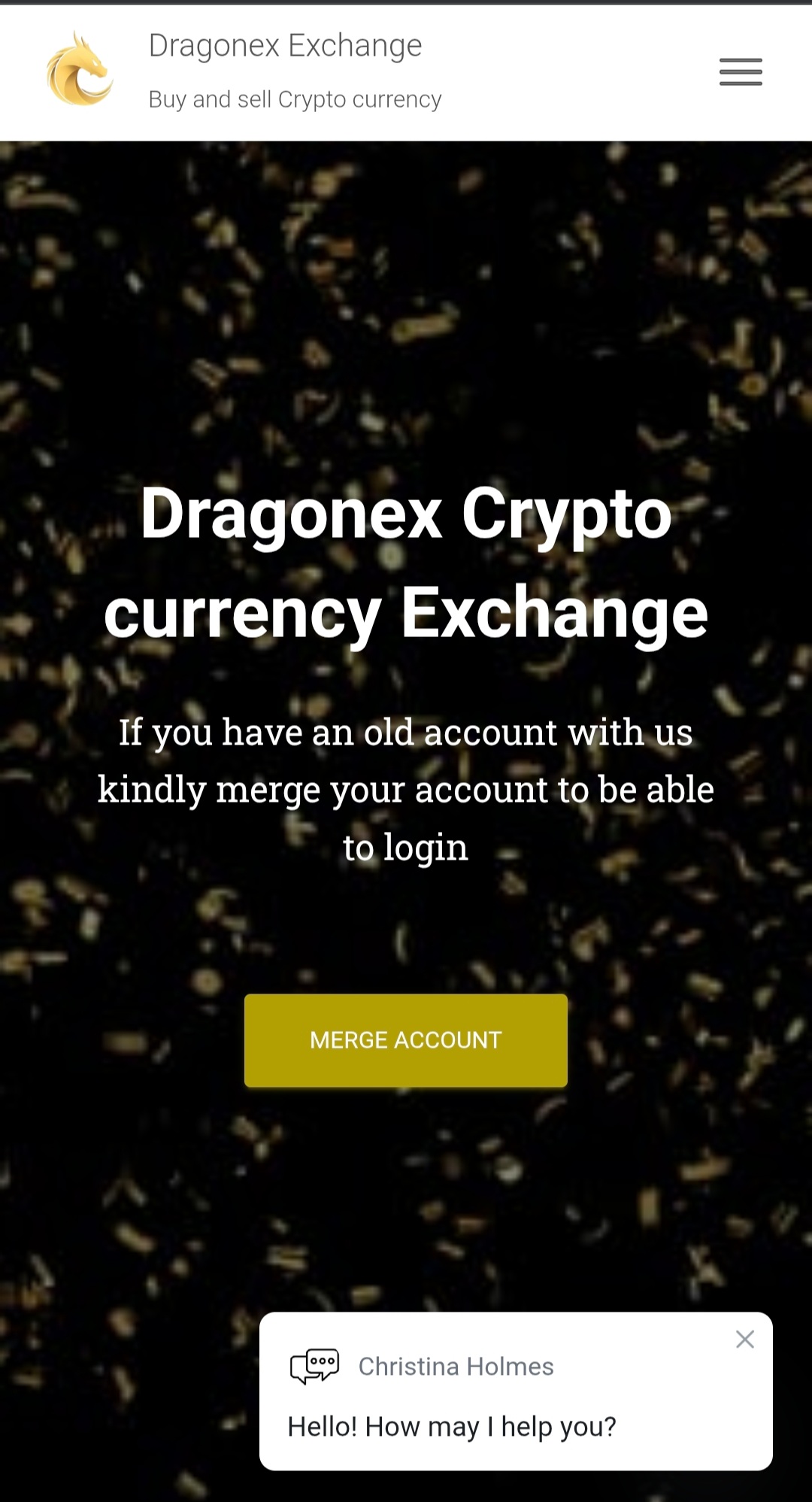This screenshot has height=1502, width=812.
Task: Open the chat message from Christina Holmes
Action: click(451, 1426)
